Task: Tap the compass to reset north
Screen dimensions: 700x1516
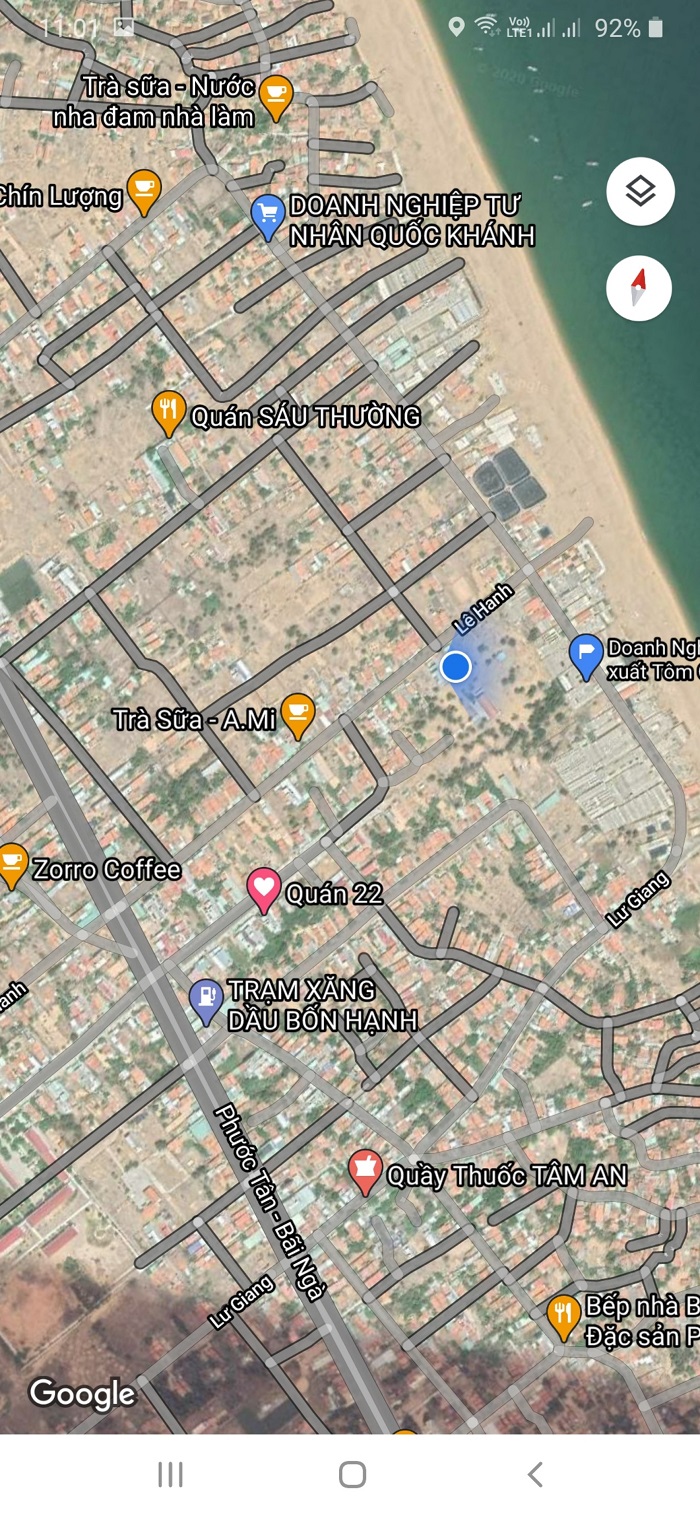Action: 640,288
